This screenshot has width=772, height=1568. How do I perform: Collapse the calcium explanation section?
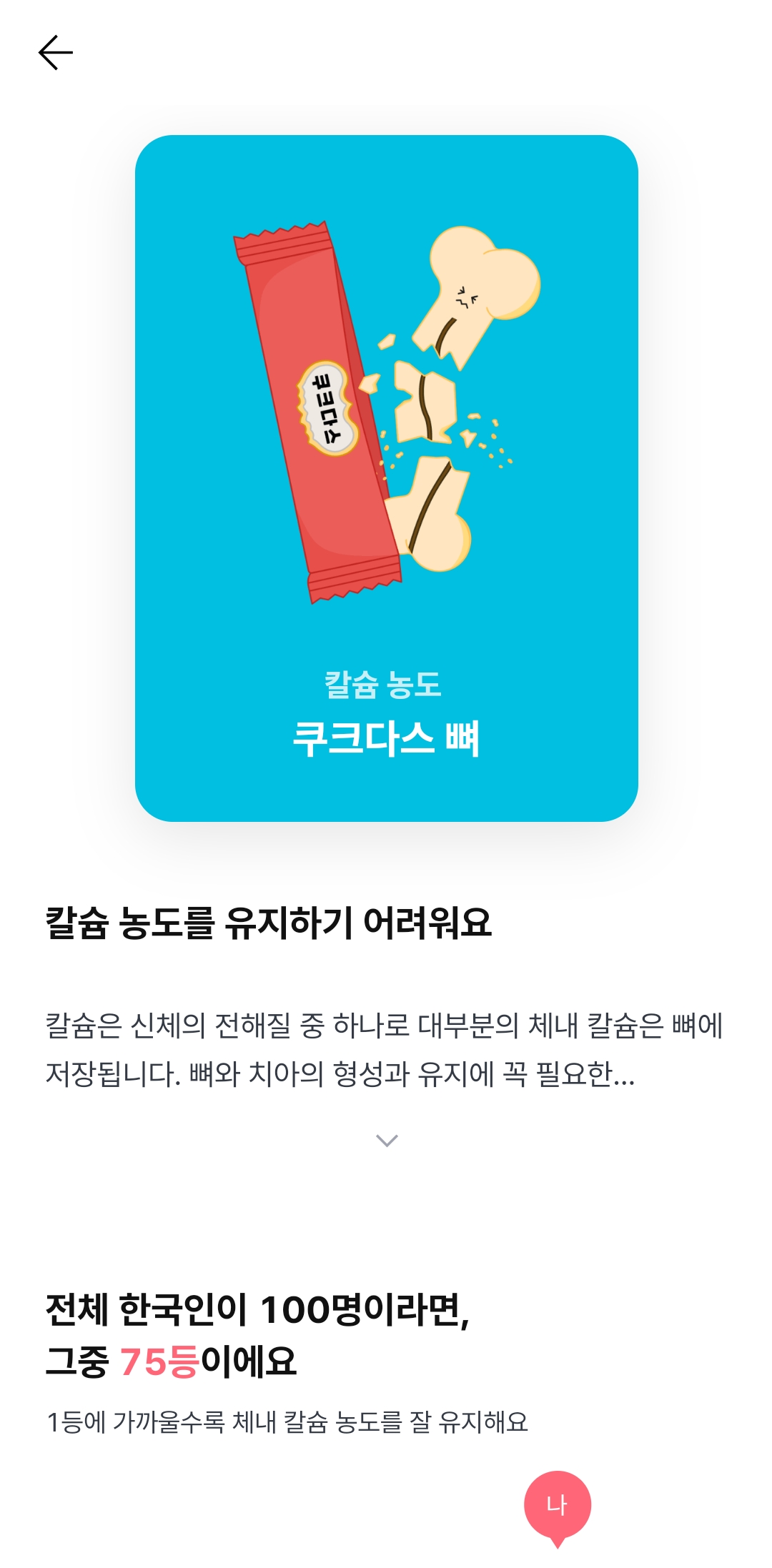386,1139
